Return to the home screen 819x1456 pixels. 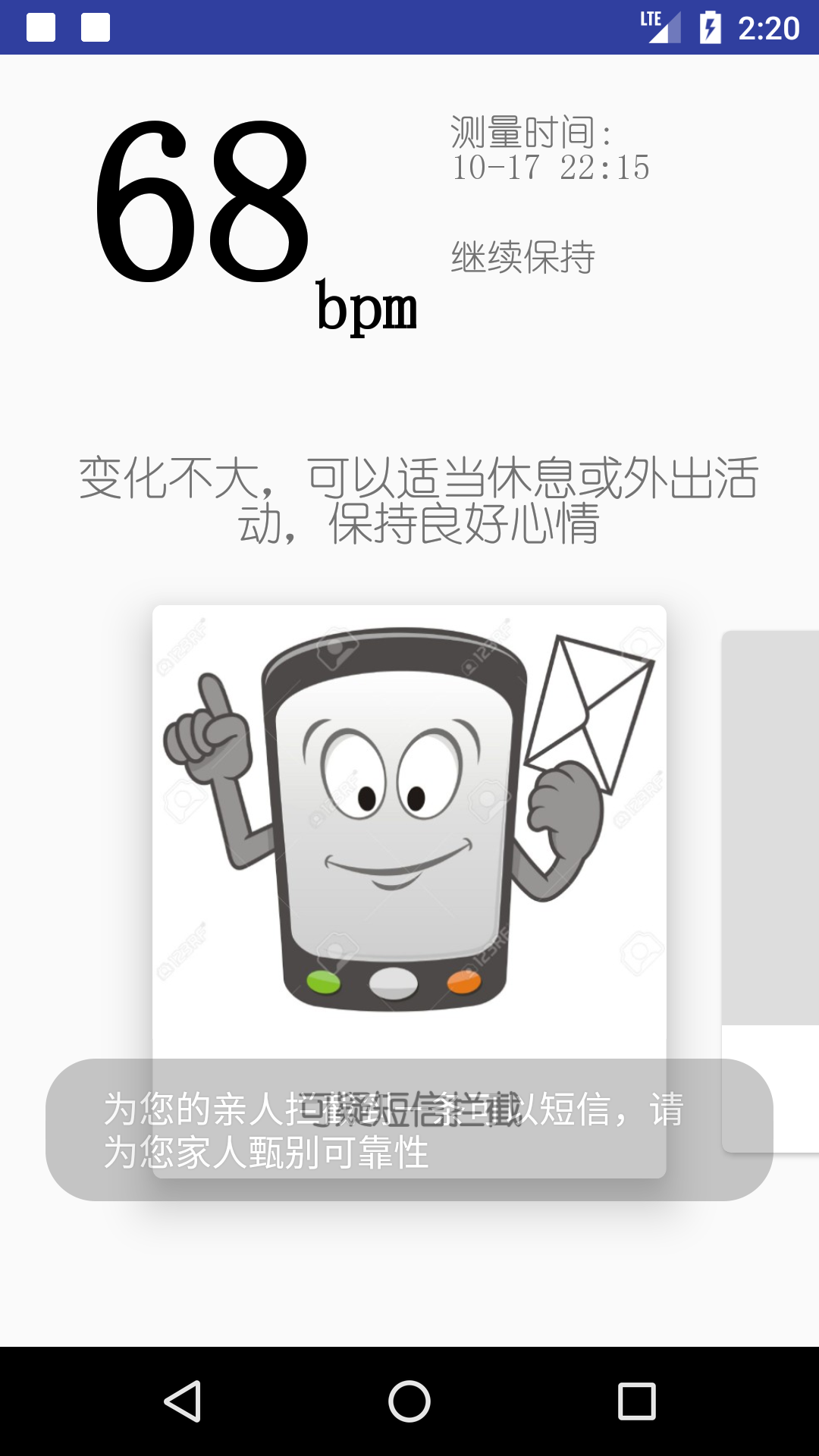409,1401
